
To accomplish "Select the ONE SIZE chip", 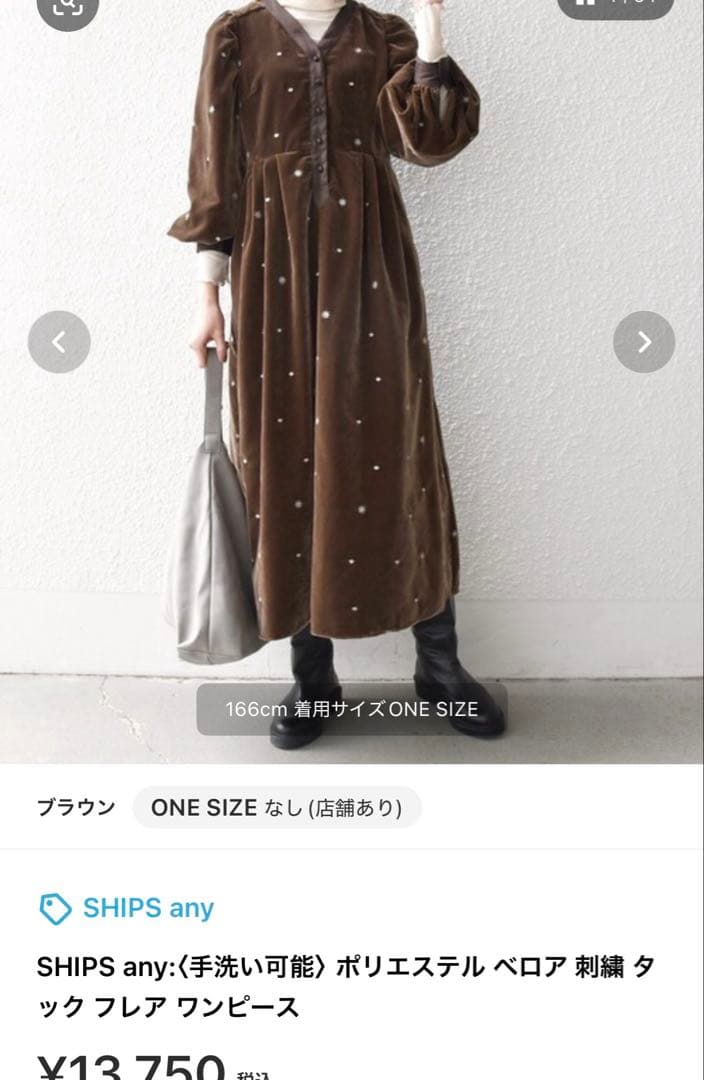I will tap(276, 808).
